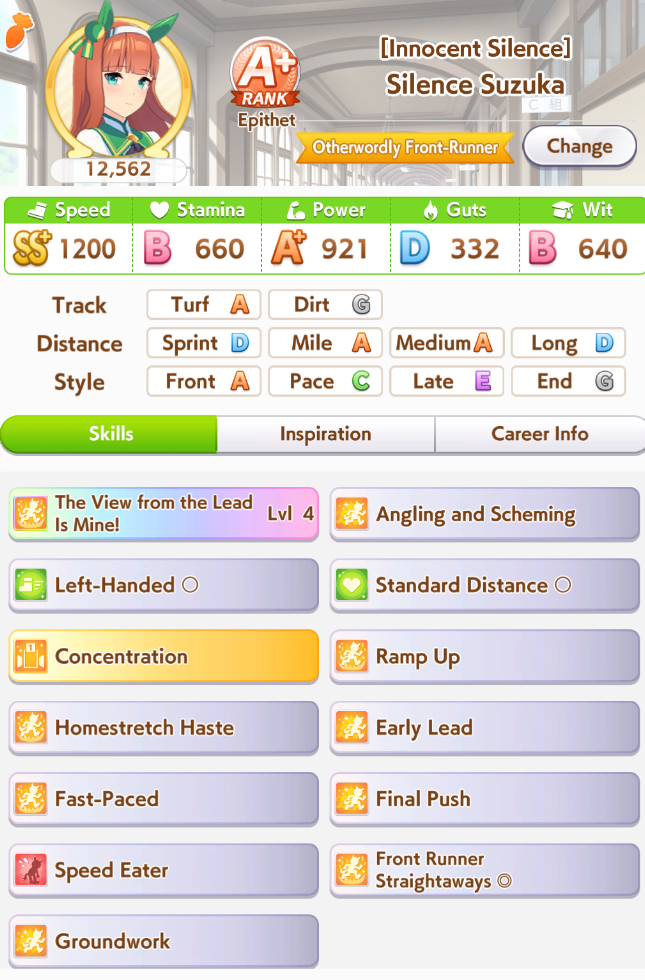Screen dimensions: 645x980
Task: View Angling and Scheming skill details
Action: [484, 514]
